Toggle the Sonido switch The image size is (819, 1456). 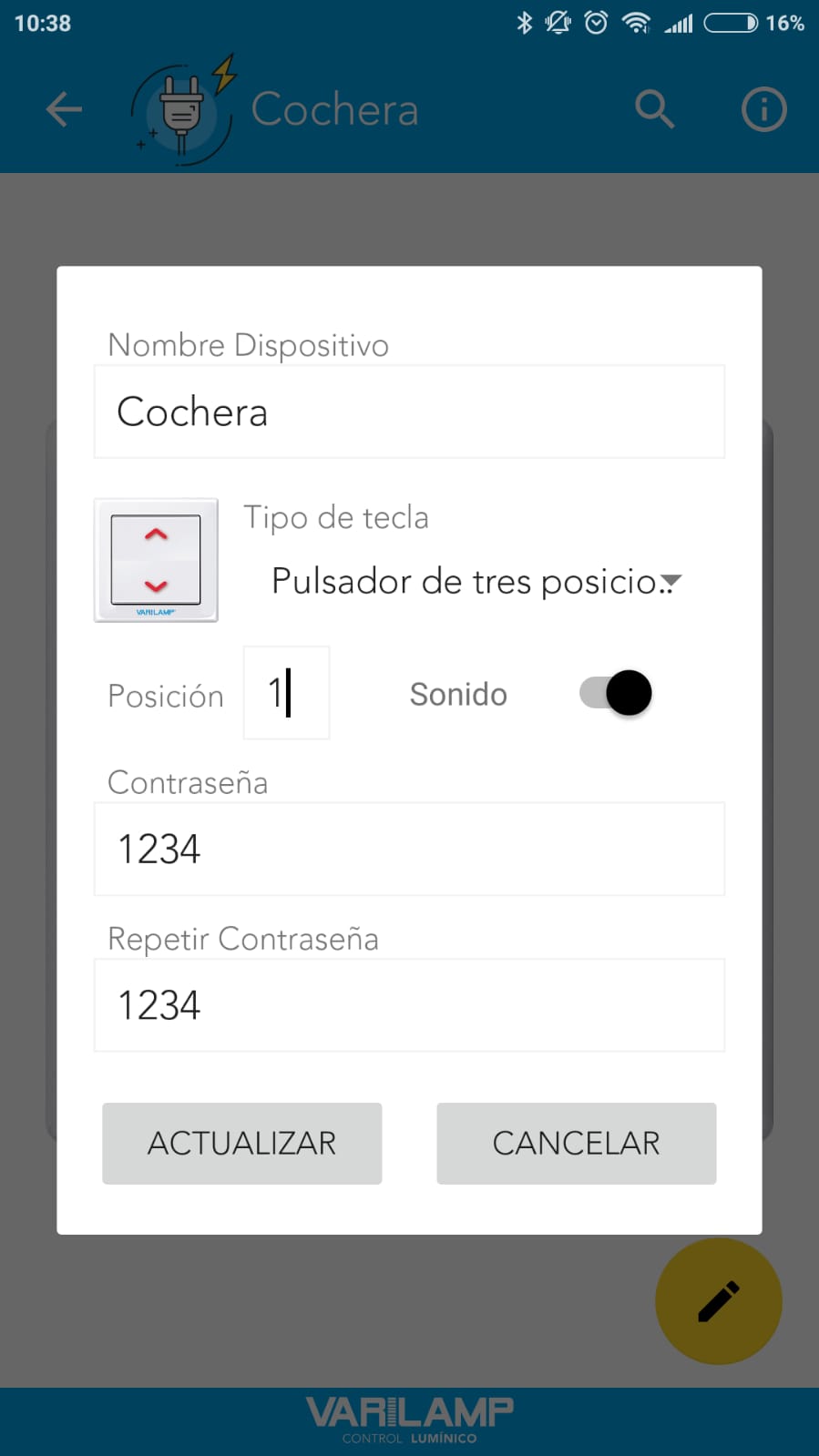point(616,693)
